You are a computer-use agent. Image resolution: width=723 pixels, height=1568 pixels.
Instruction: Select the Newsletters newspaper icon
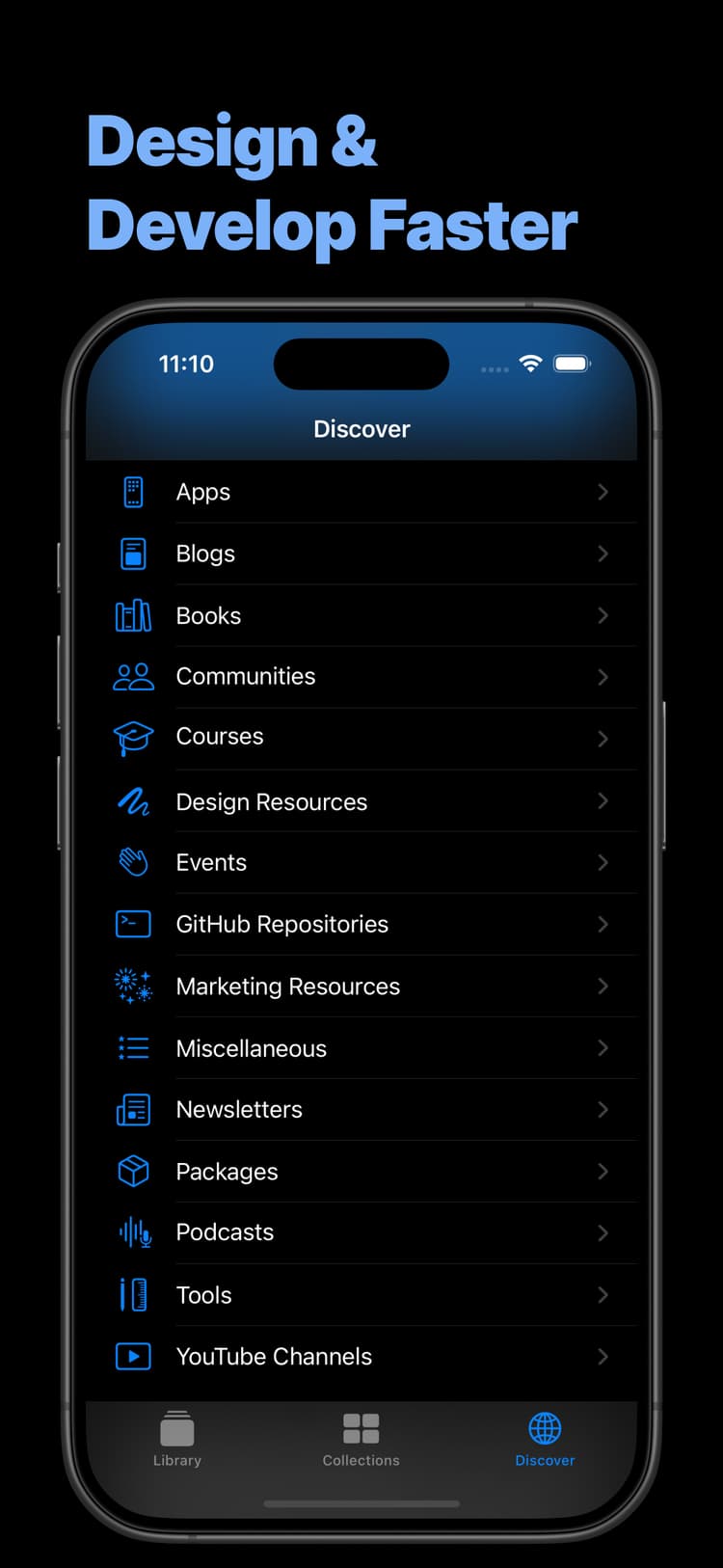coord(133,1109)
